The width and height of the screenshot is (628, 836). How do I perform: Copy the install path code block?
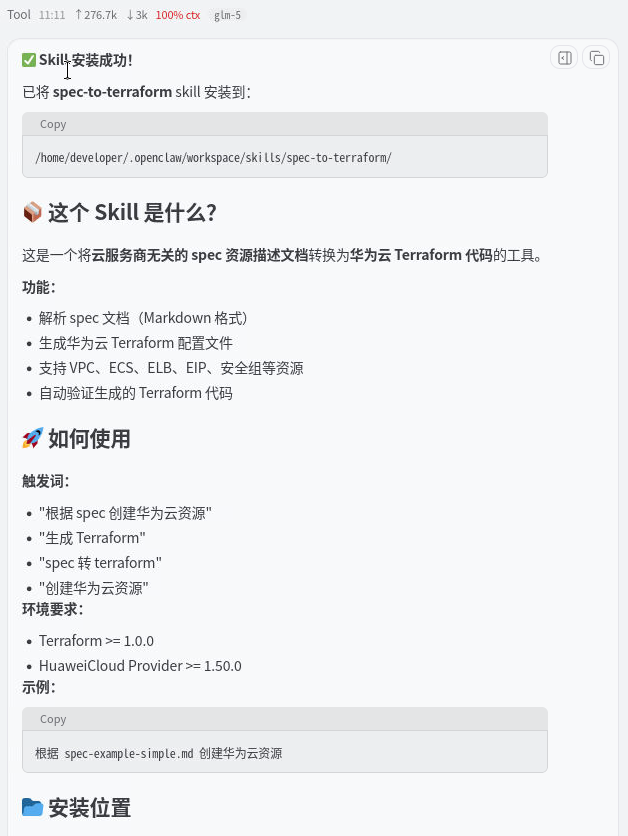point(53,124)
